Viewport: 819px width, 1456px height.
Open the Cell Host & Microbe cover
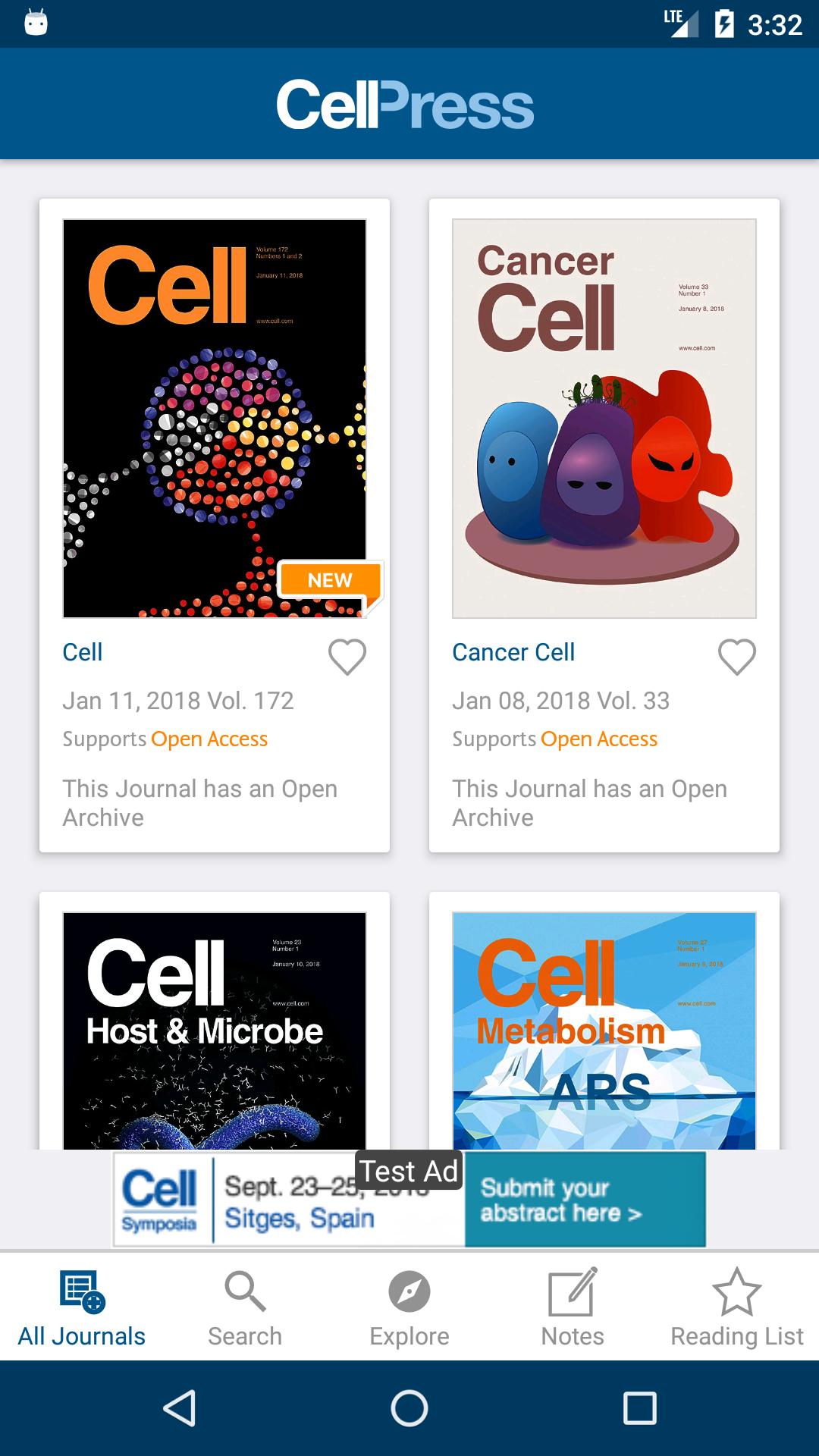click(x=215, y=1024)
